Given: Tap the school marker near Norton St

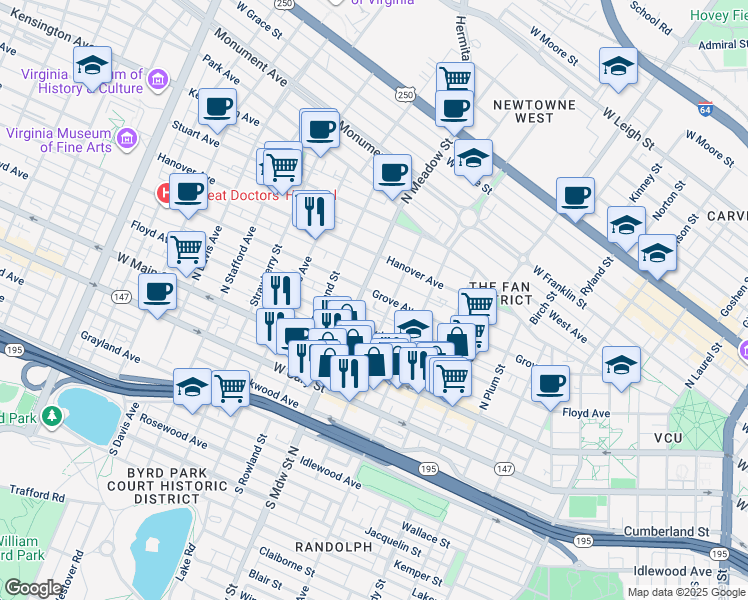Looking at the screenshot, I should [627, 225].
